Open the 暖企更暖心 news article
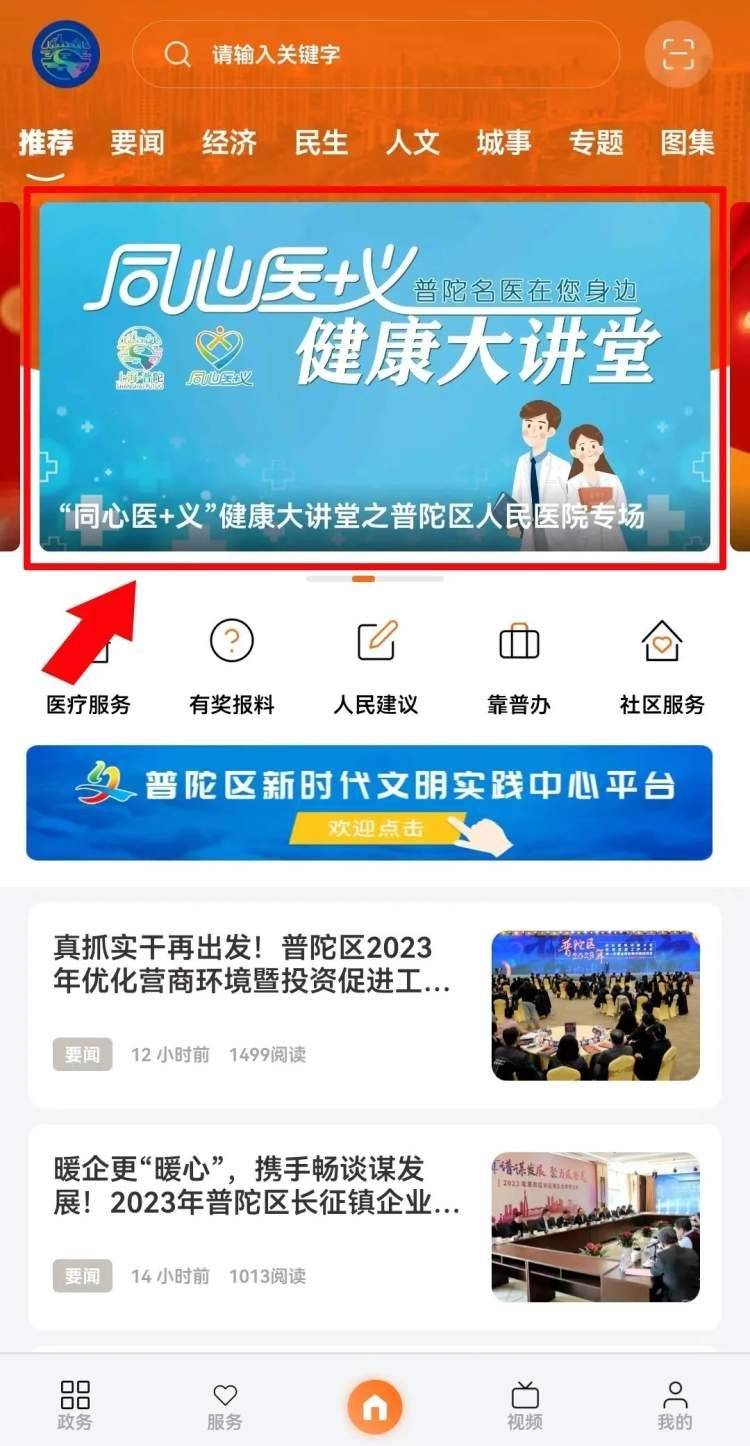This screenshot has width=750, height=1446. pos(257,1185)
